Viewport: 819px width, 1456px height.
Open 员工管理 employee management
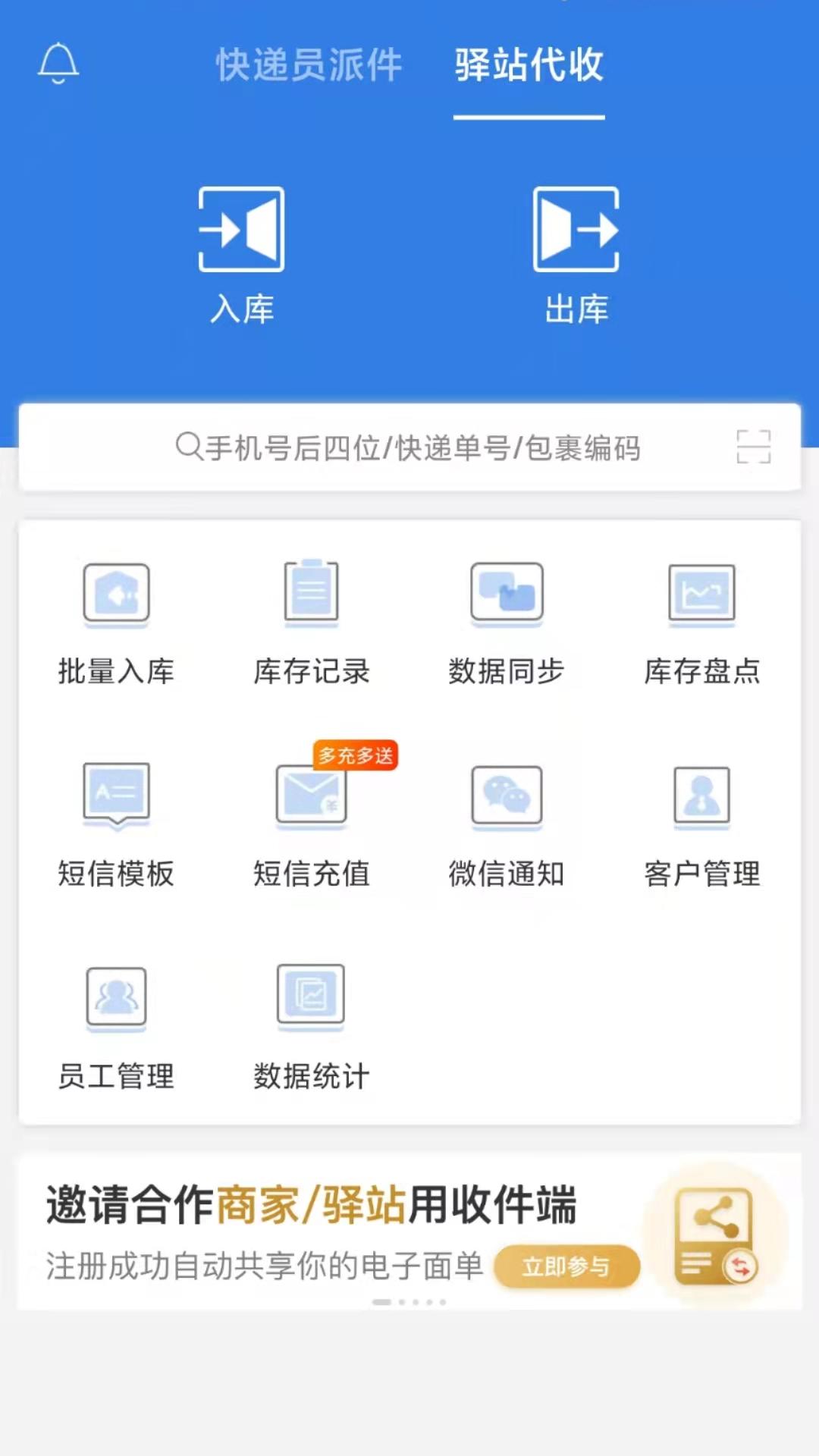117,1024
